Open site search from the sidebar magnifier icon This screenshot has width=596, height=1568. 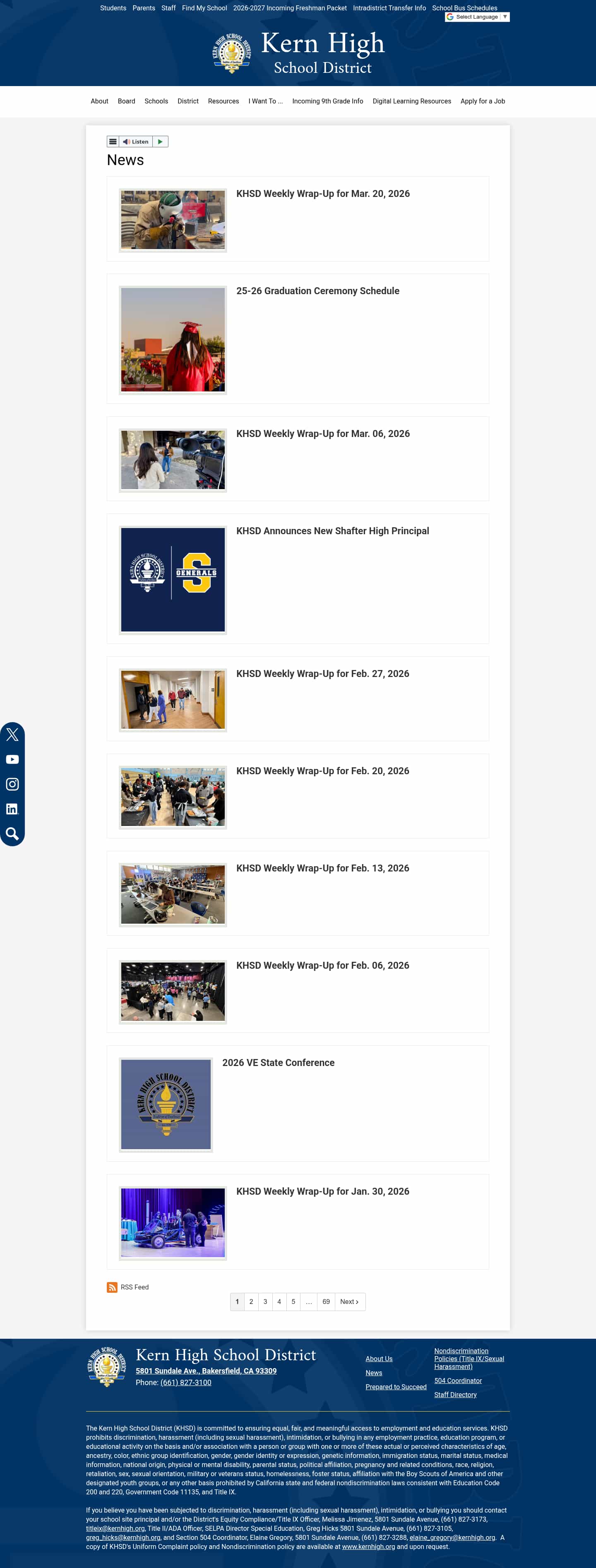tap(12, 833)
